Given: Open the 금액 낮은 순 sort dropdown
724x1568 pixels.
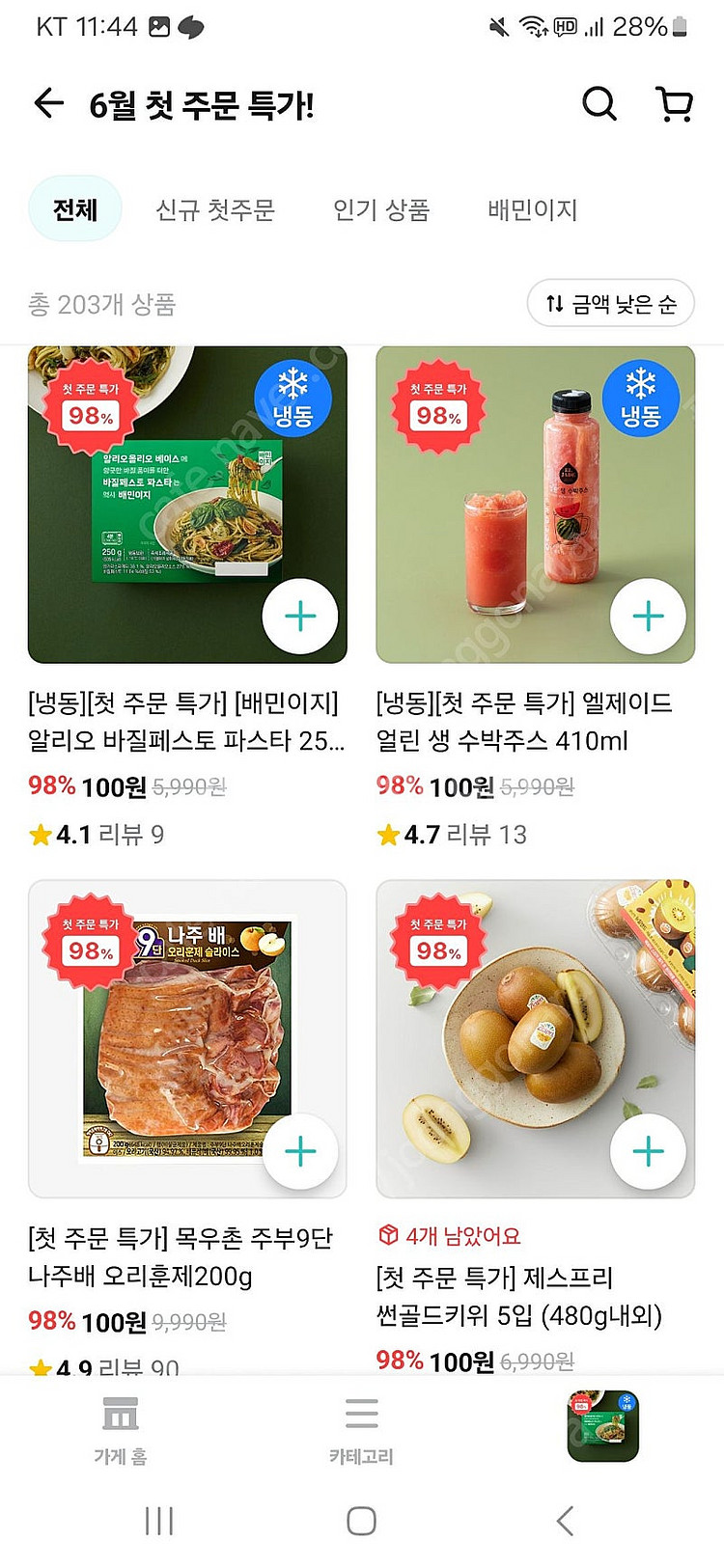Looking at the screenshot, I should [x=611, y=304].
